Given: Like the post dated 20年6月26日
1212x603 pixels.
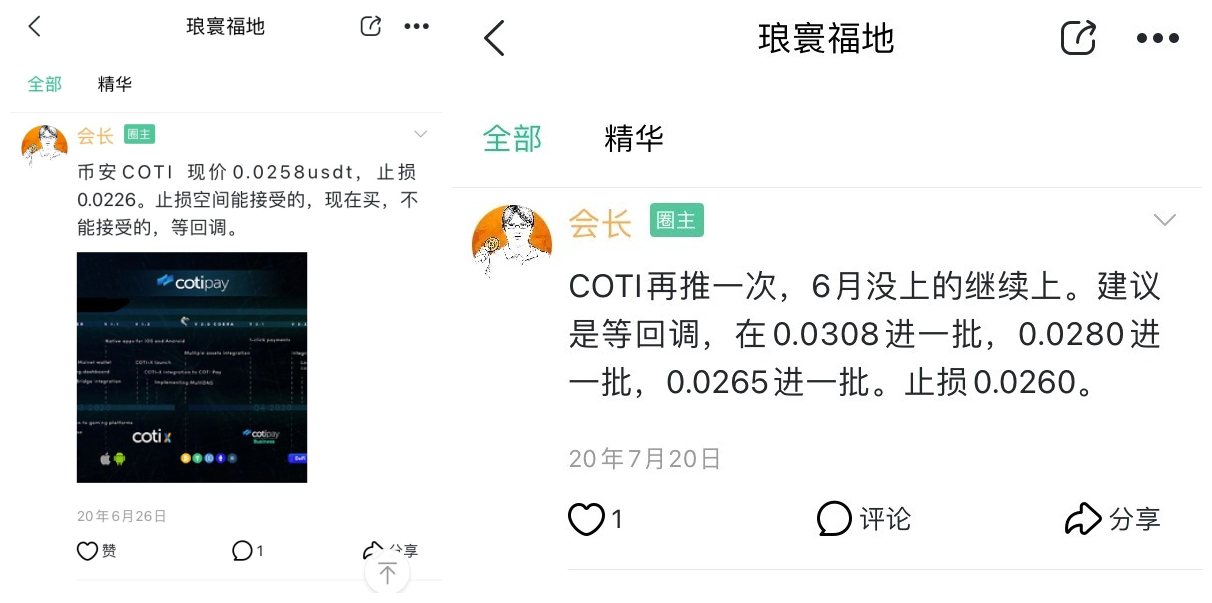Looking at the screenshot, I should point(96,551).
